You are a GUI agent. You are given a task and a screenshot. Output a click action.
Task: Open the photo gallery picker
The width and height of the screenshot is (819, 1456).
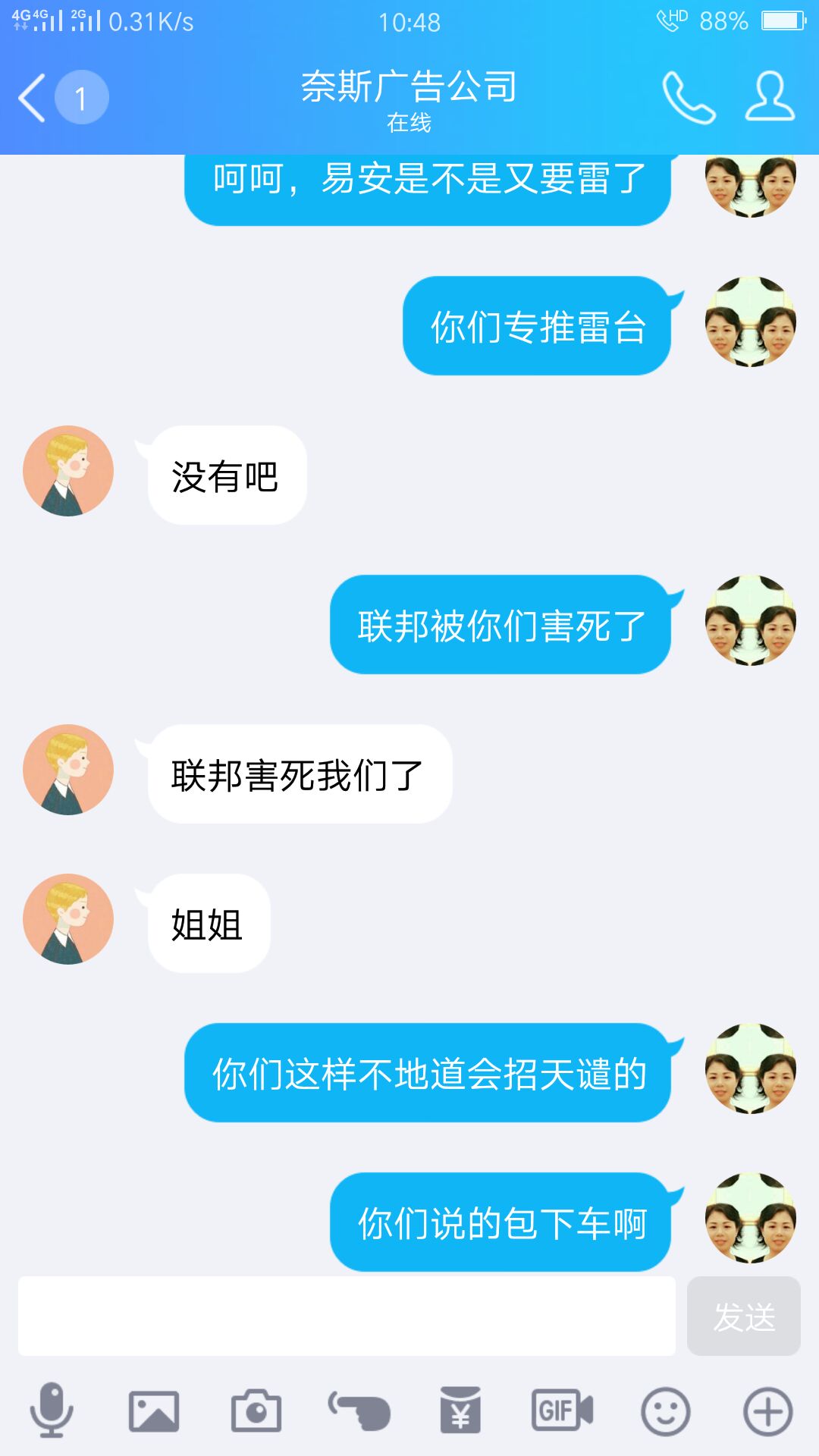[154, 1411]
